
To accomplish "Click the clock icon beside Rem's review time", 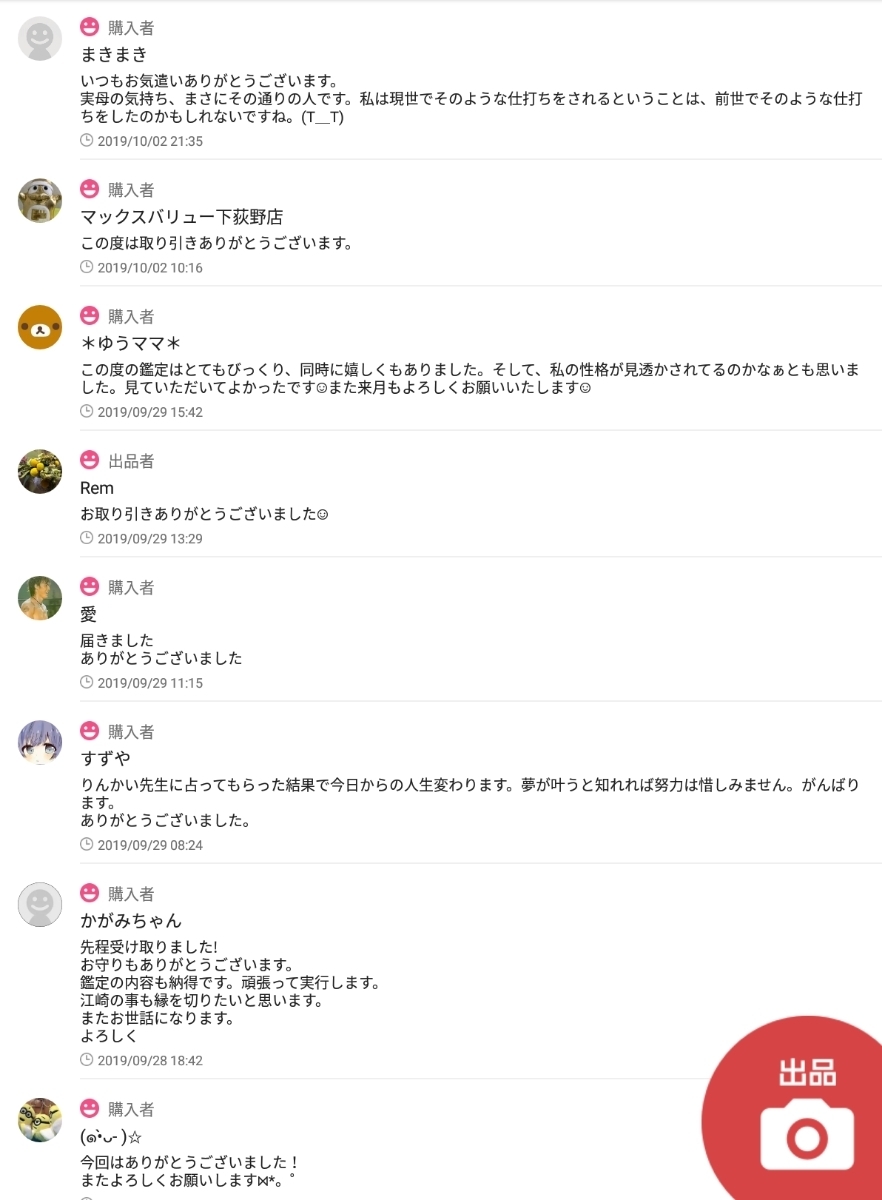I will (x=89, y=538).
